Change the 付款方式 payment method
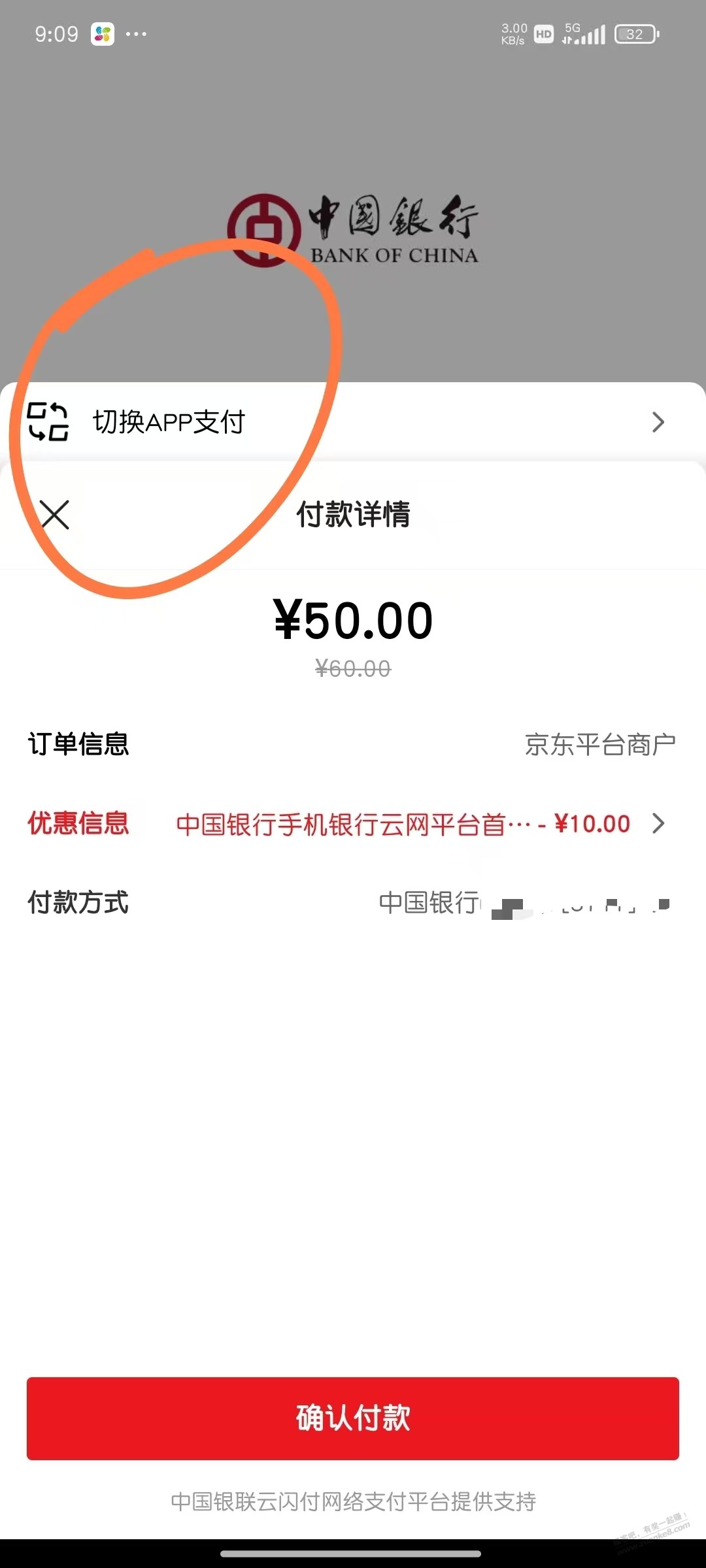Screen dimensions: 706x1568 click(523, 903)
